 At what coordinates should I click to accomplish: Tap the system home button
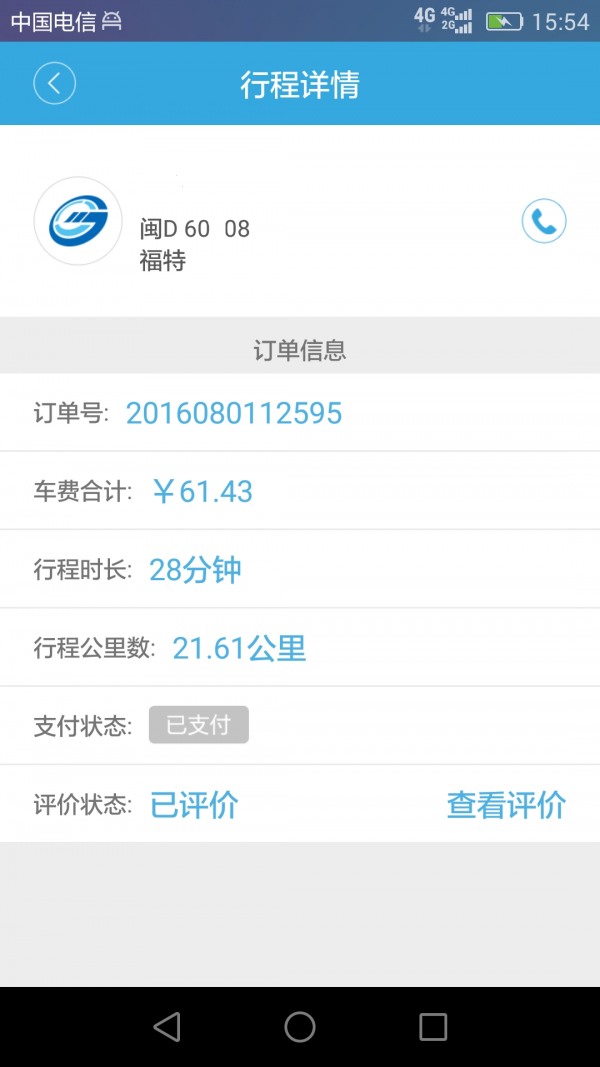click(300, 1026)
